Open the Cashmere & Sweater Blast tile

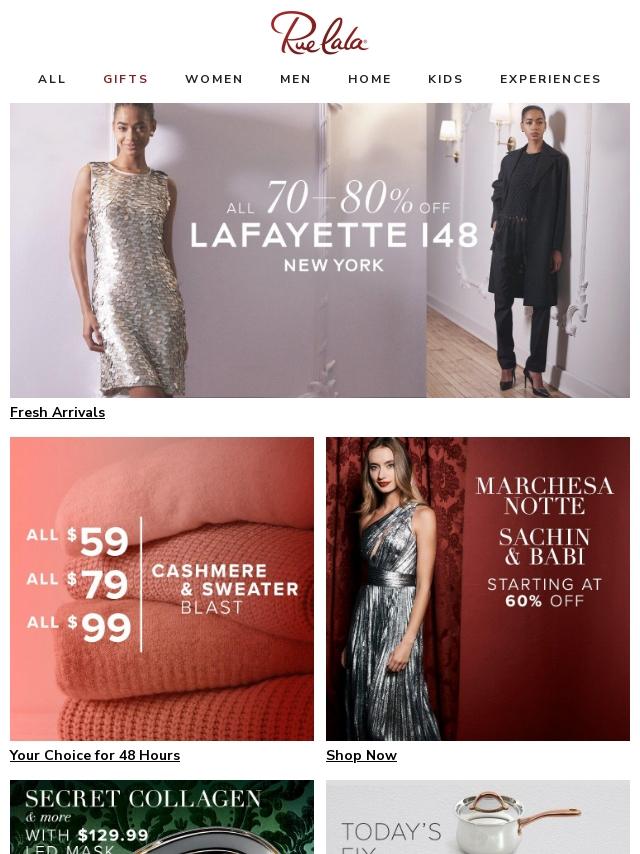click(x=162, y=588)
